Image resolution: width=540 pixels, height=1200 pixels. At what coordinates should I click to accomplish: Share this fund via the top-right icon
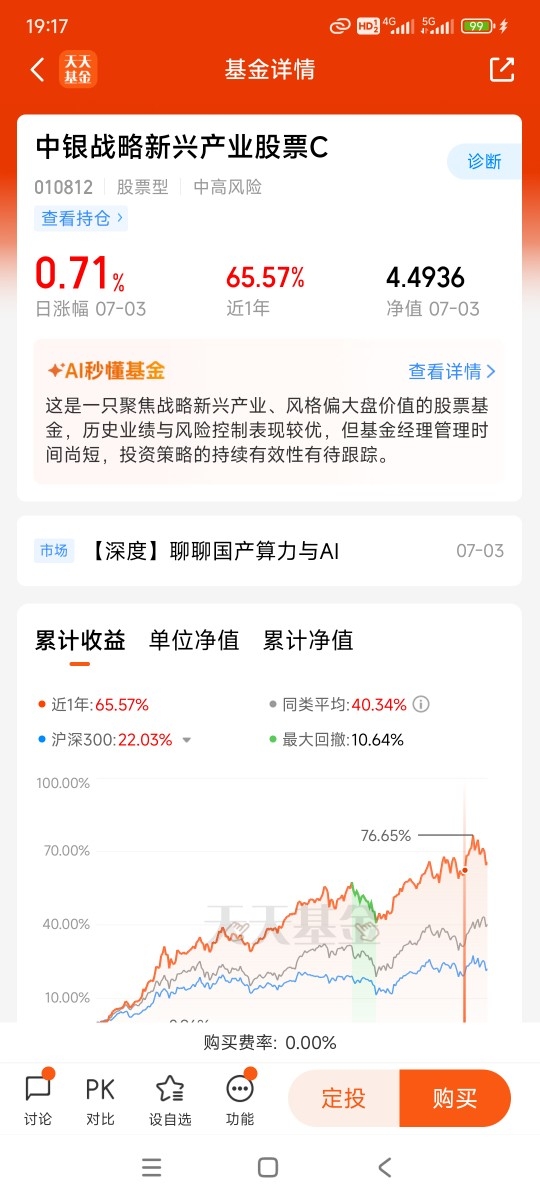(501, 69)
